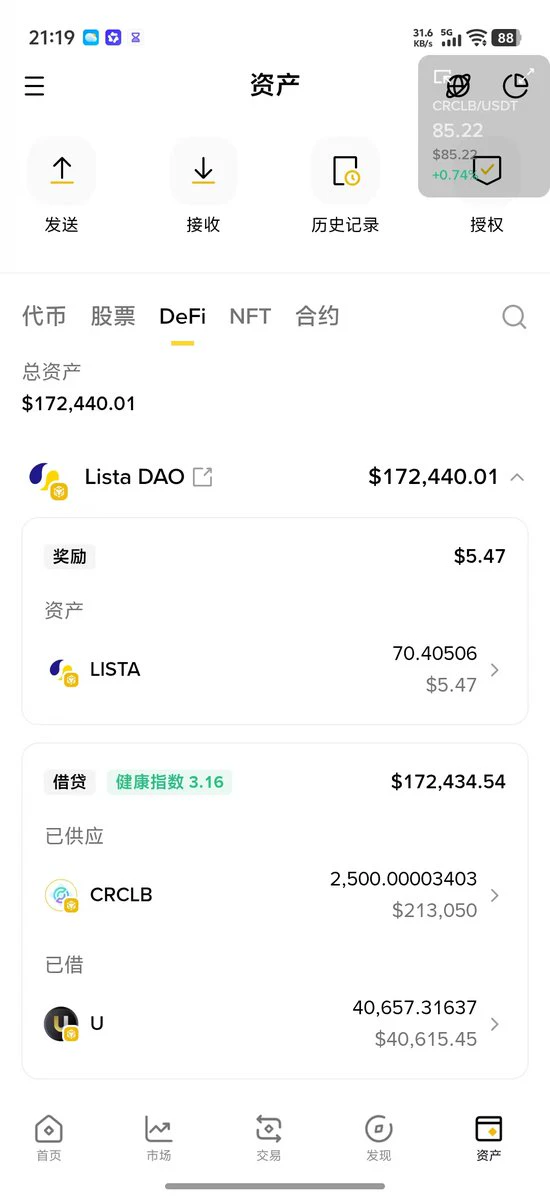The height and width of the screenshot is (1200, 550).
Task: Open the asset search magnifier
Action: 514,317
